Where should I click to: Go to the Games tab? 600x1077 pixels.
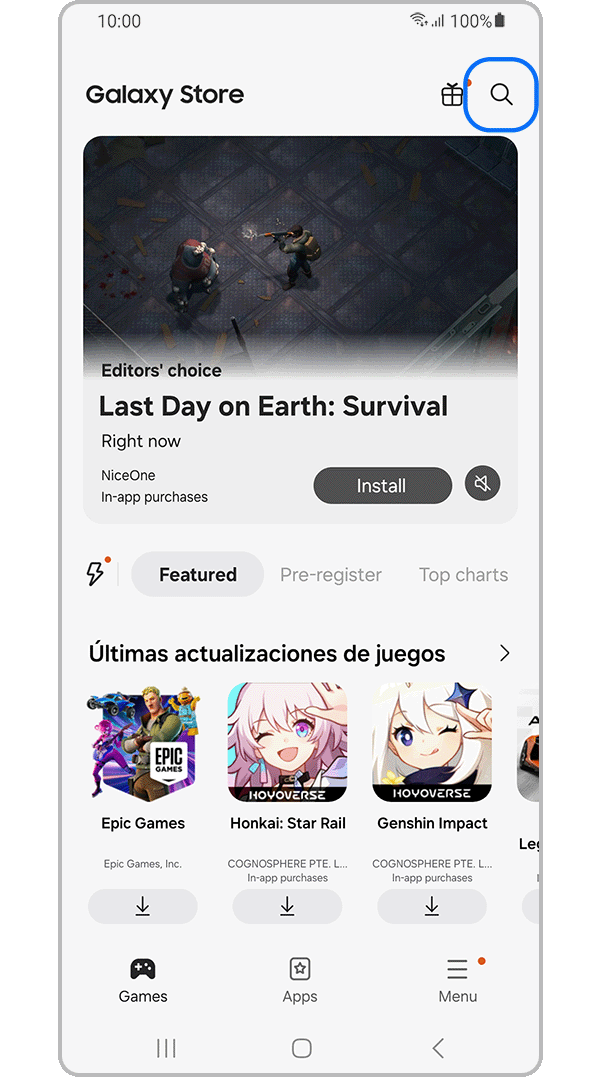(143, 980)
